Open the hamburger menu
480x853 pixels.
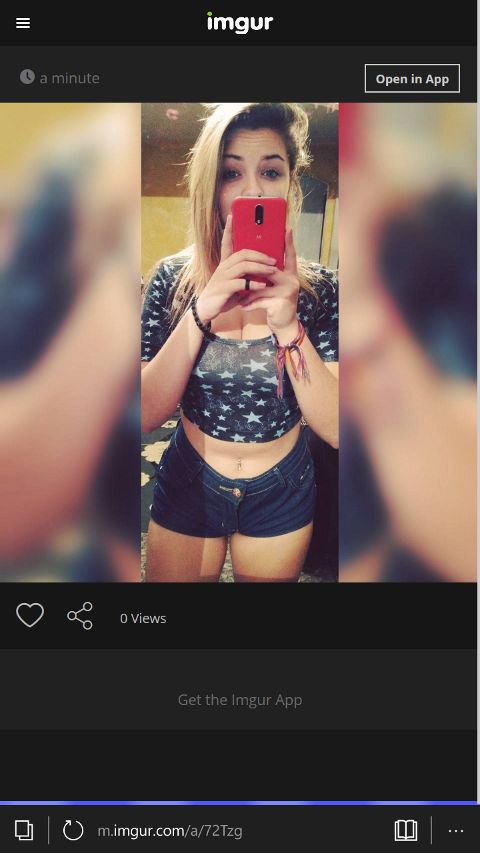(x=23, y=23)
